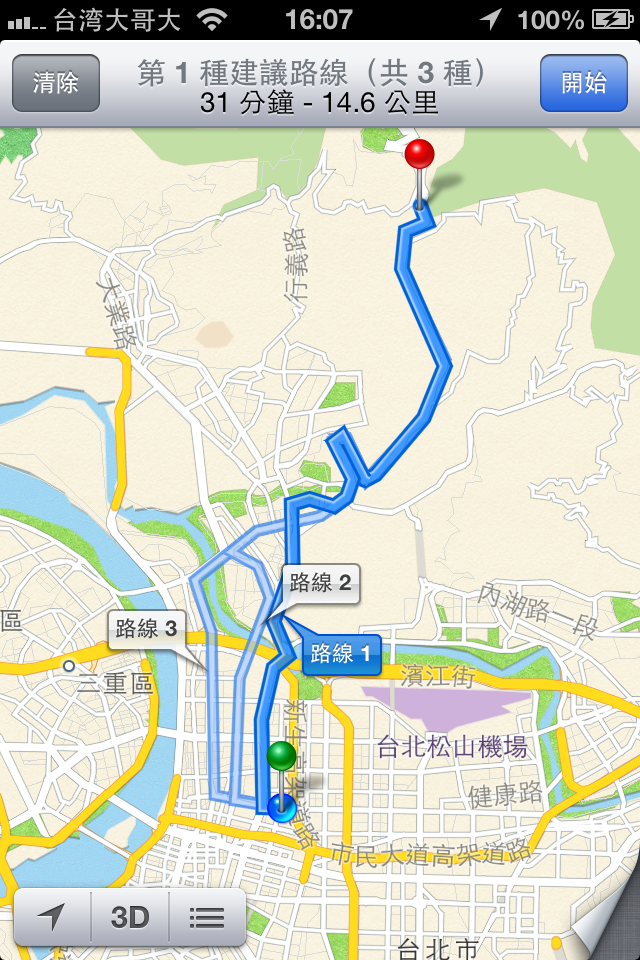
Task: Tap the 清除 button to clear route
Action: click(x=56, y=83)
